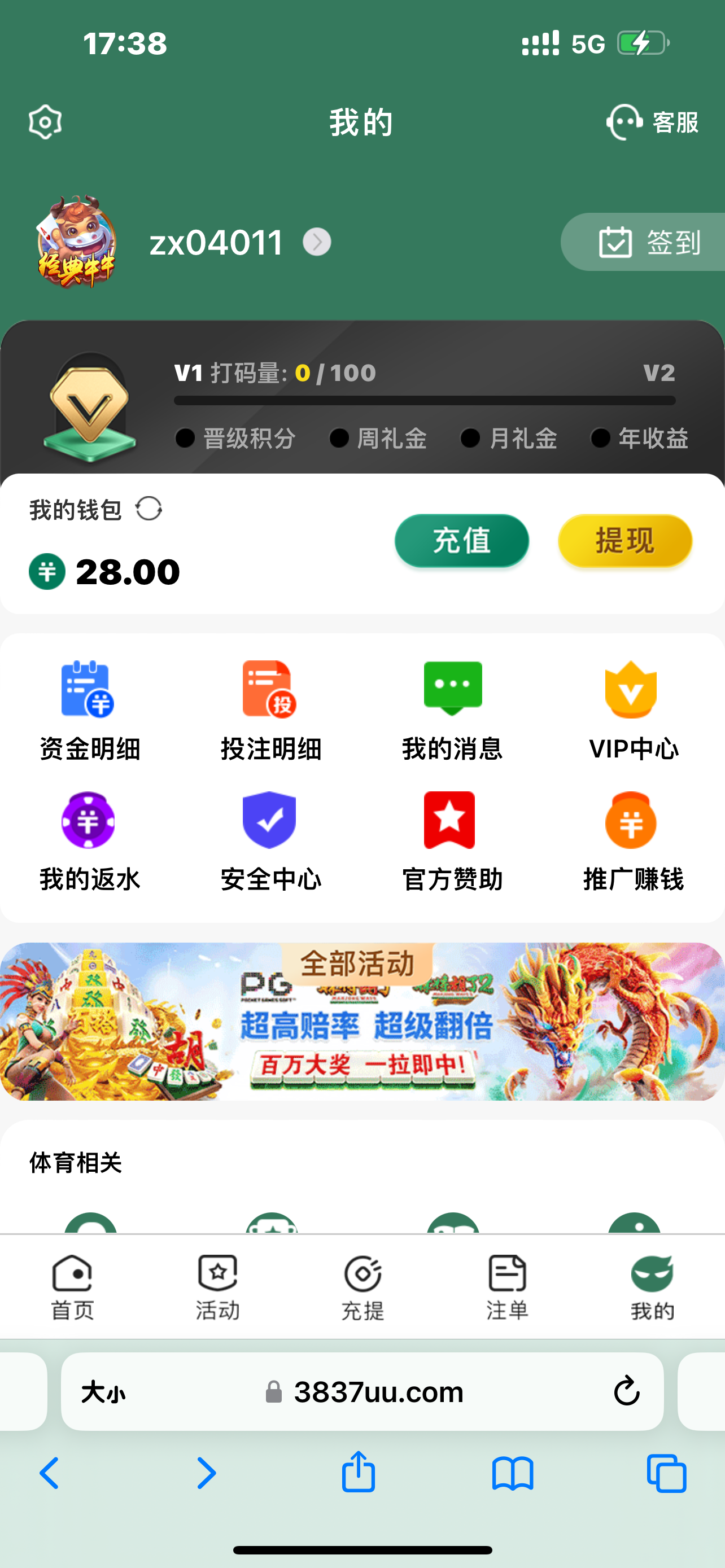The width and height of the screenshot is (725, 1568).
Task: Open 我的返水 rebates
Action: coord(89,841)
